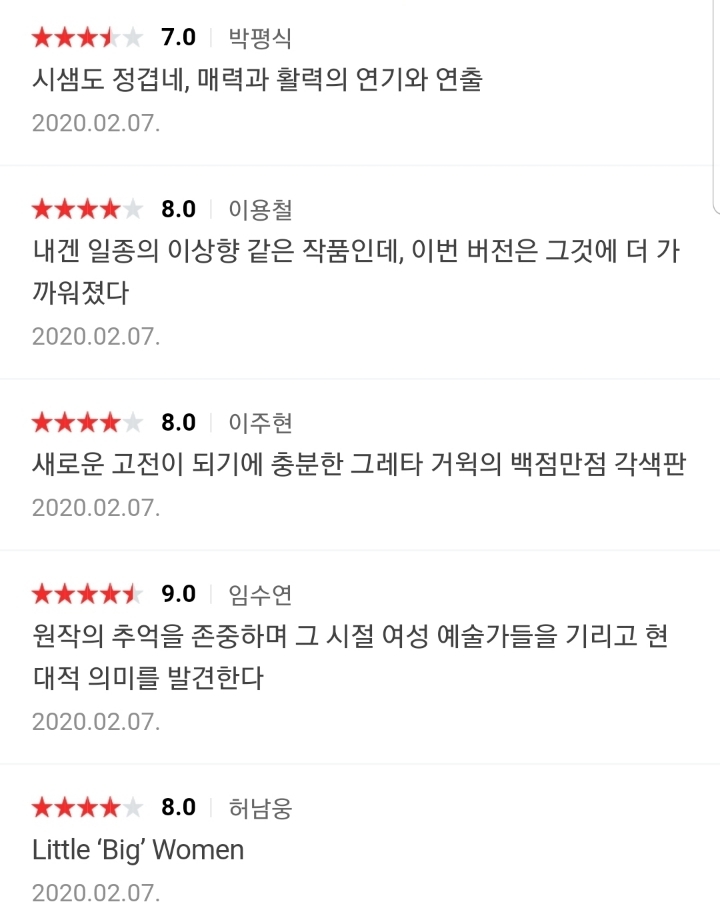Select the first red star in 이용철's rating
The height and width of the screenshot is (922, 720).
click(x=40, y=209)
